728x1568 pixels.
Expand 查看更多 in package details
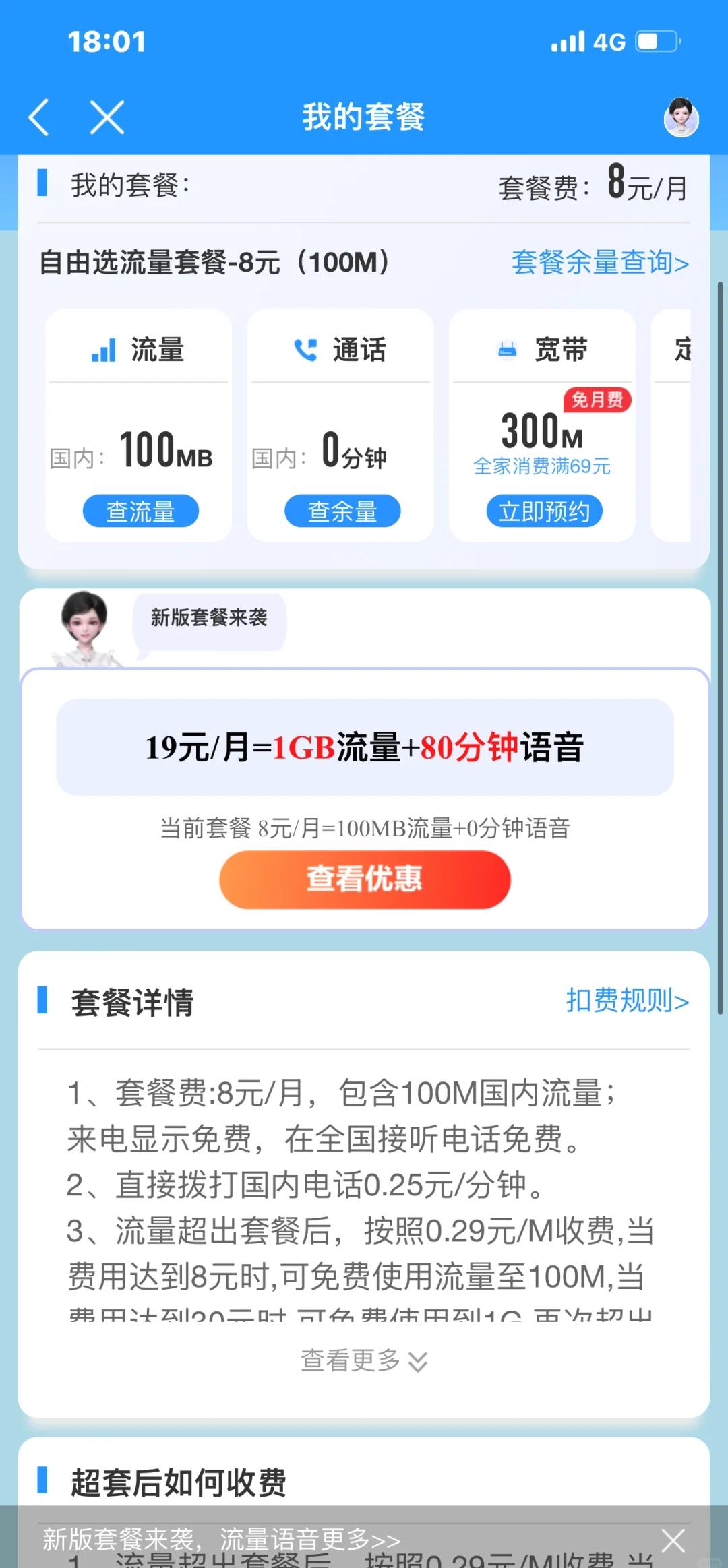(x=364, y=1360)
